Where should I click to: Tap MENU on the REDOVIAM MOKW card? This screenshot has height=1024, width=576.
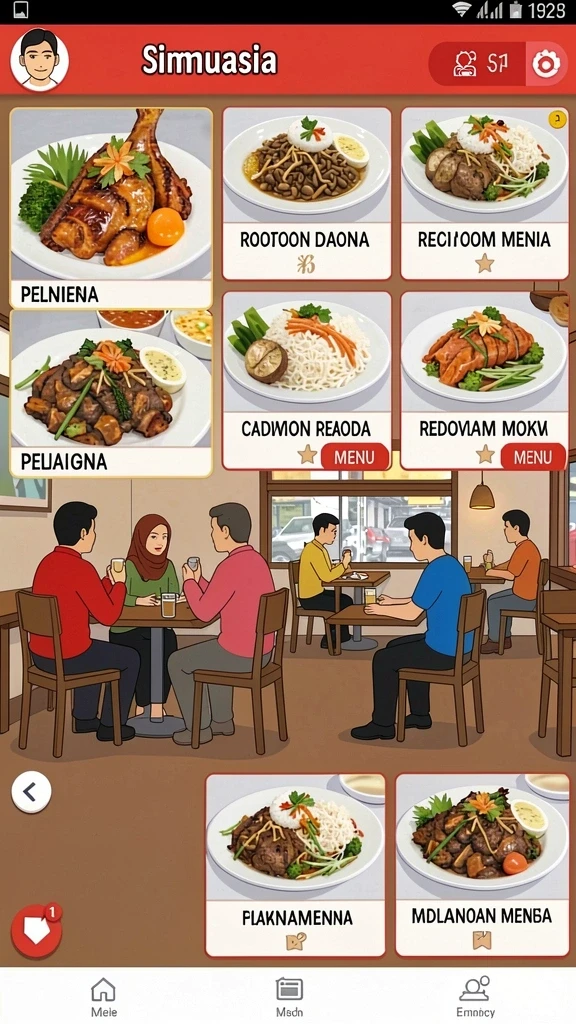[x=533, y=456]
